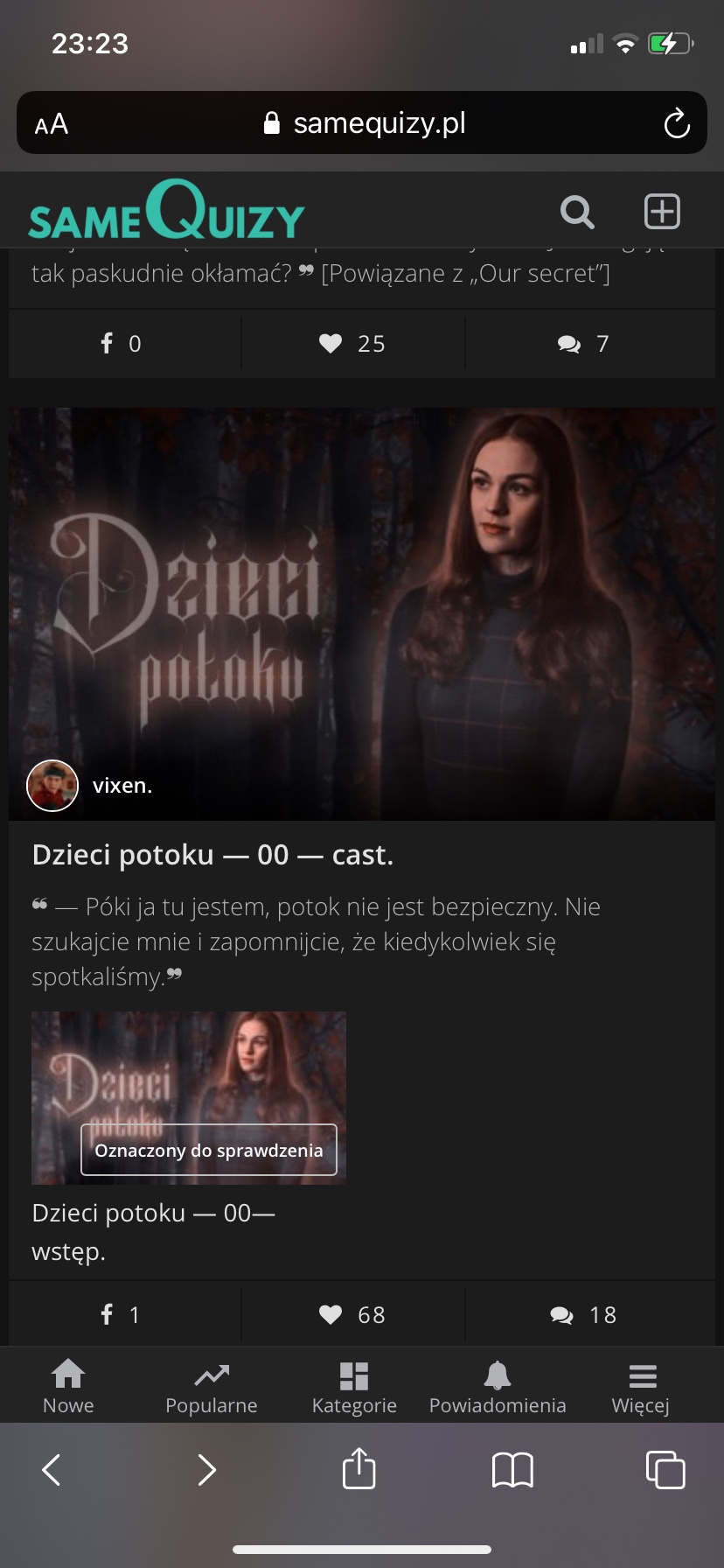View vixen.'s profile avatar
724x1568 pixels.
pos(52,786)
